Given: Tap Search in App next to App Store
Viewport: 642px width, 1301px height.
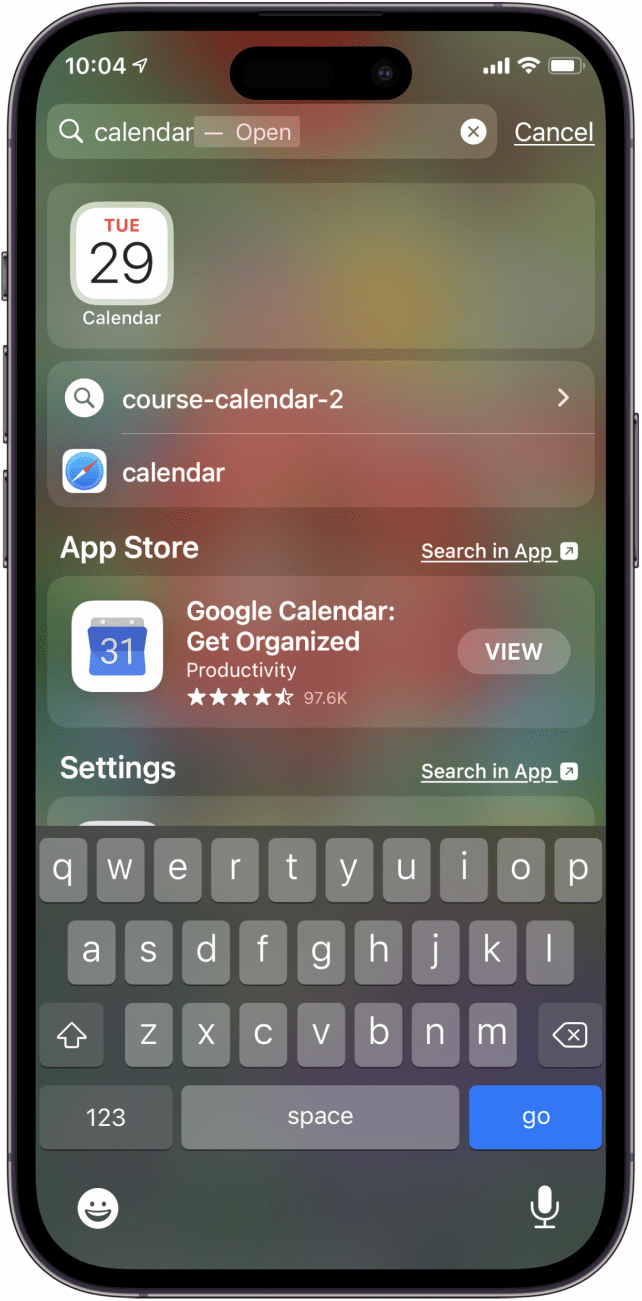Looking at the screenshot, I should coord(498,551).
